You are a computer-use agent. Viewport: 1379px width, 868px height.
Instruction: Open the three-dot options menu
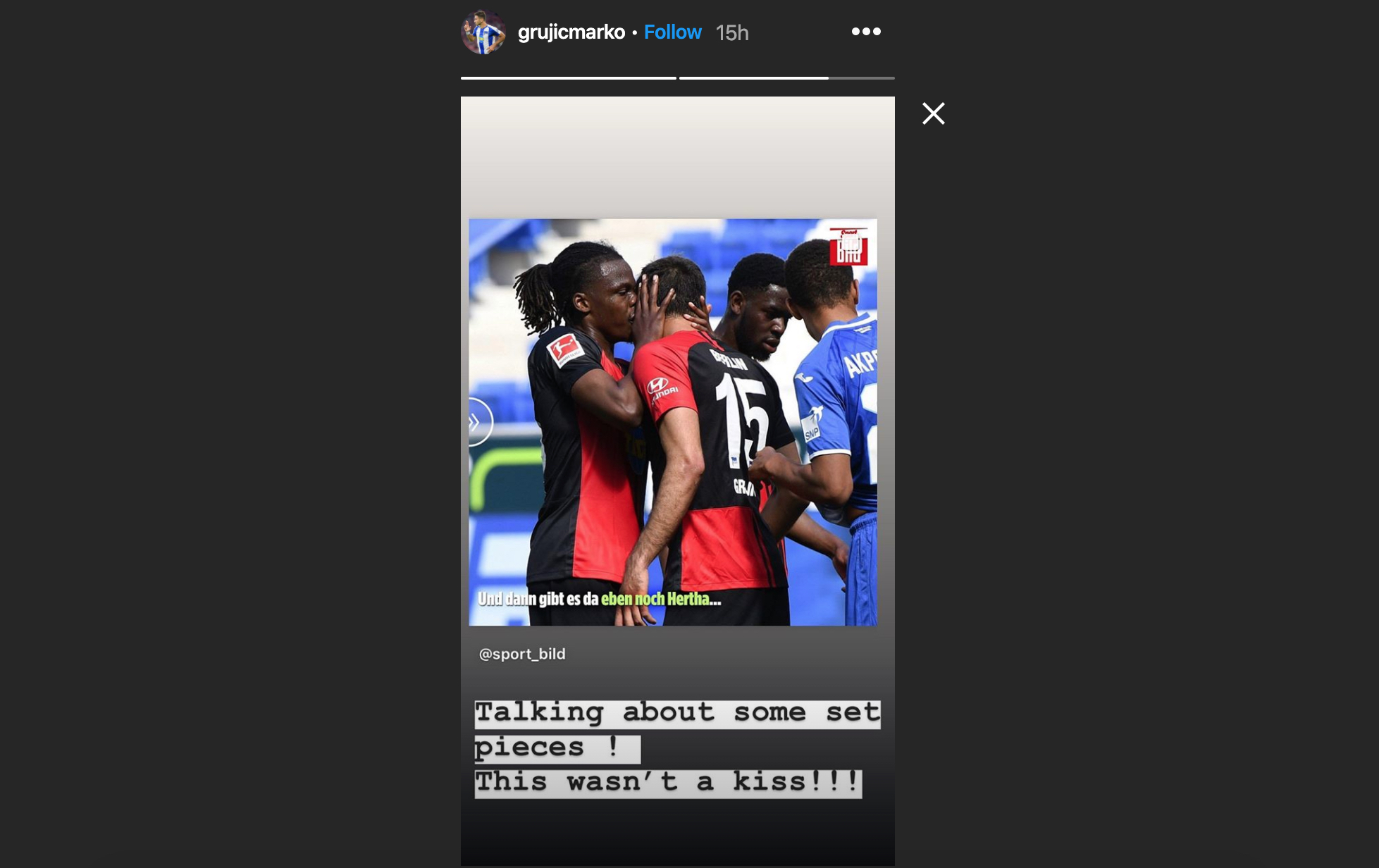(x=866, y=32)
